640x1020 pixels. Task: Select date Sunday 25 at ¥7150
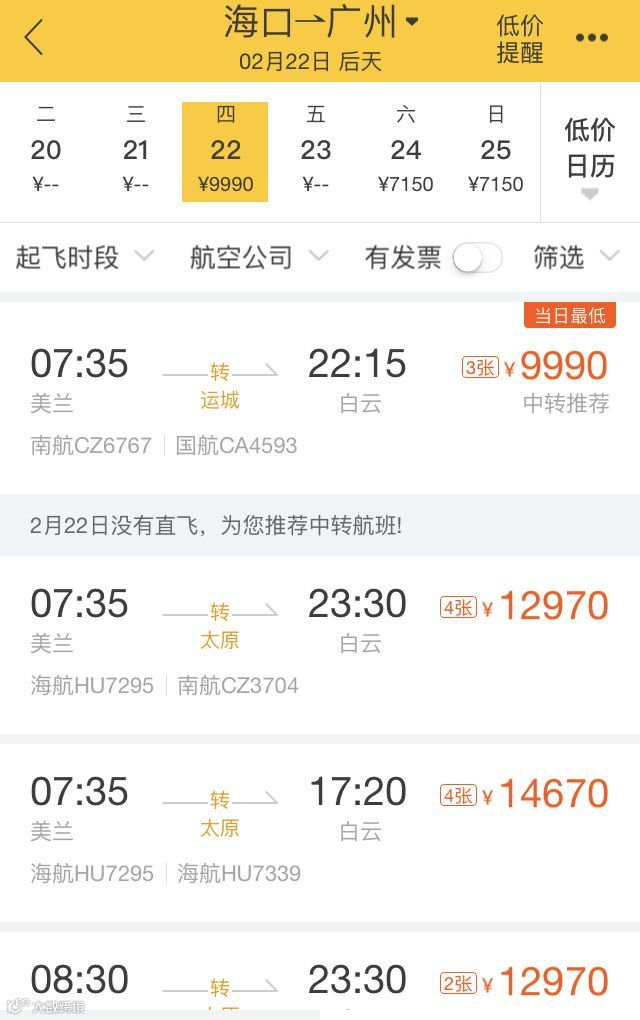point(495,151)
